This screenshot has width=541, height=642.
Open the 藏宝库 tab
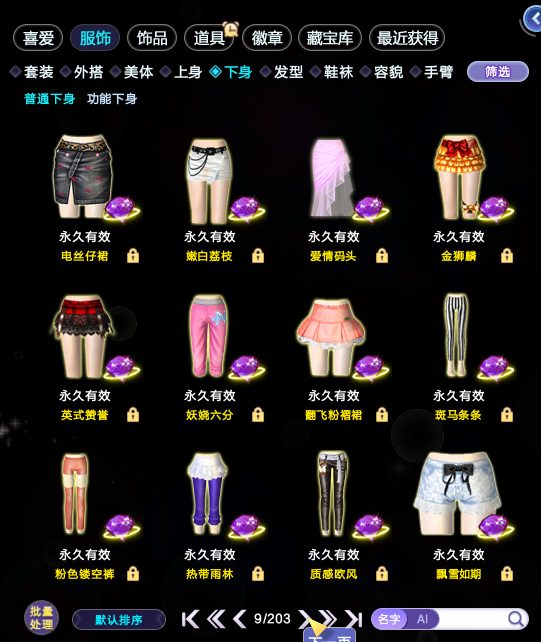(x=330, y=38)
